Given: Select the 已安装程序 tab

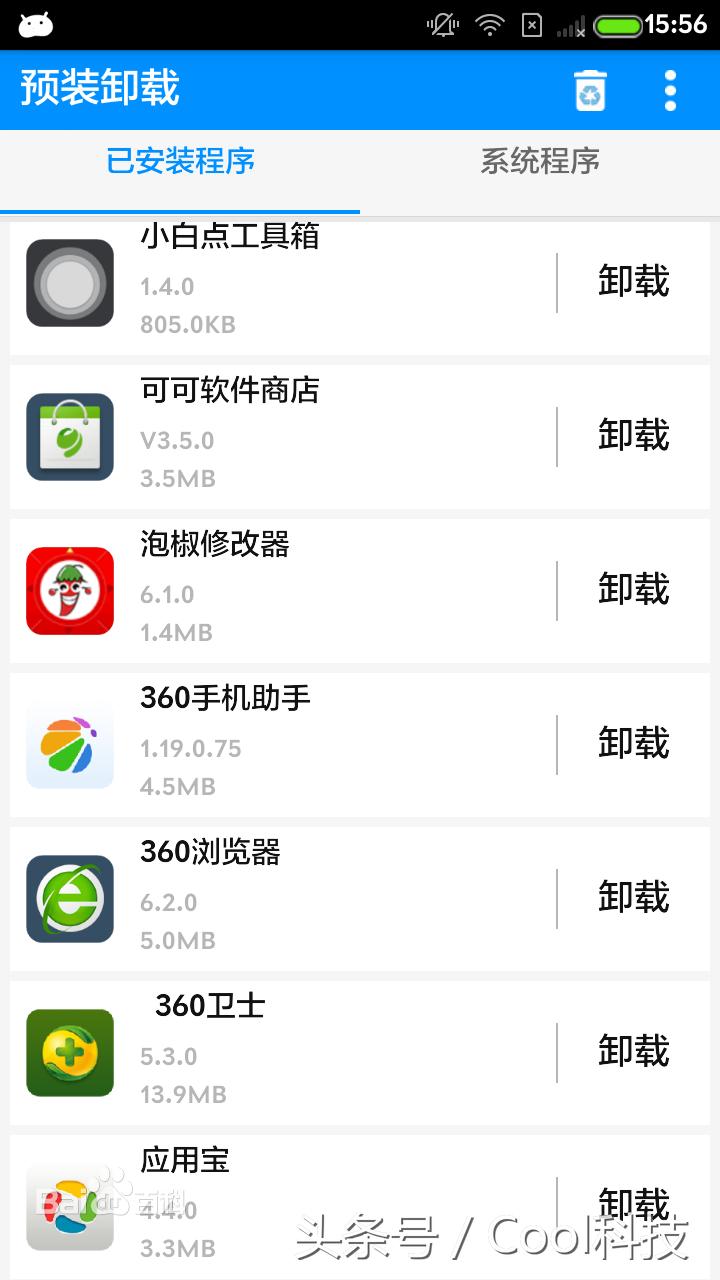Looking at the screenshot, I should tap(180, 162).
